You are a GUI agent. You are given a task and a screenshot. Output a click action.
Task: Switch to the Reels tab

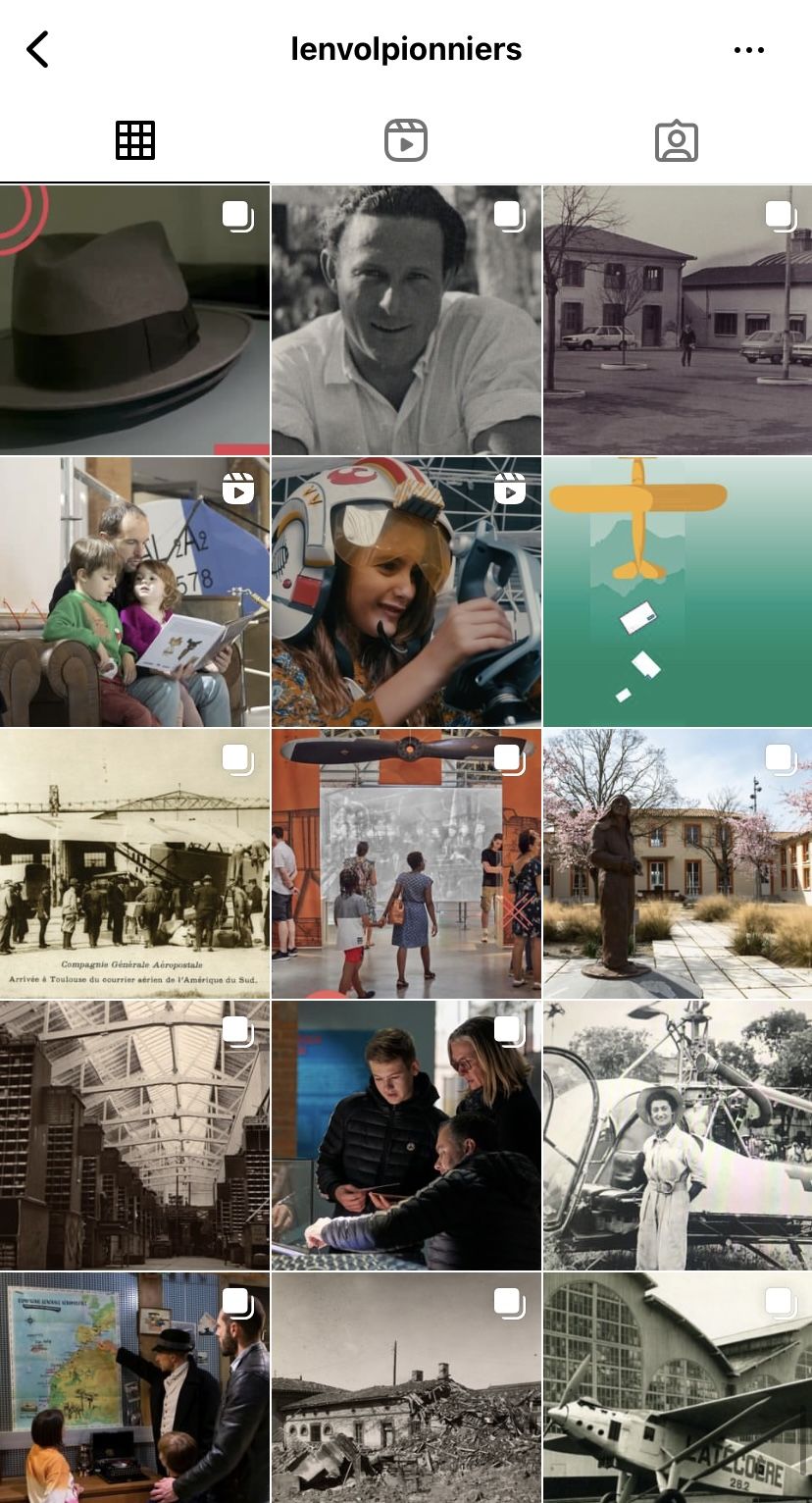click(x=405, y=140)
